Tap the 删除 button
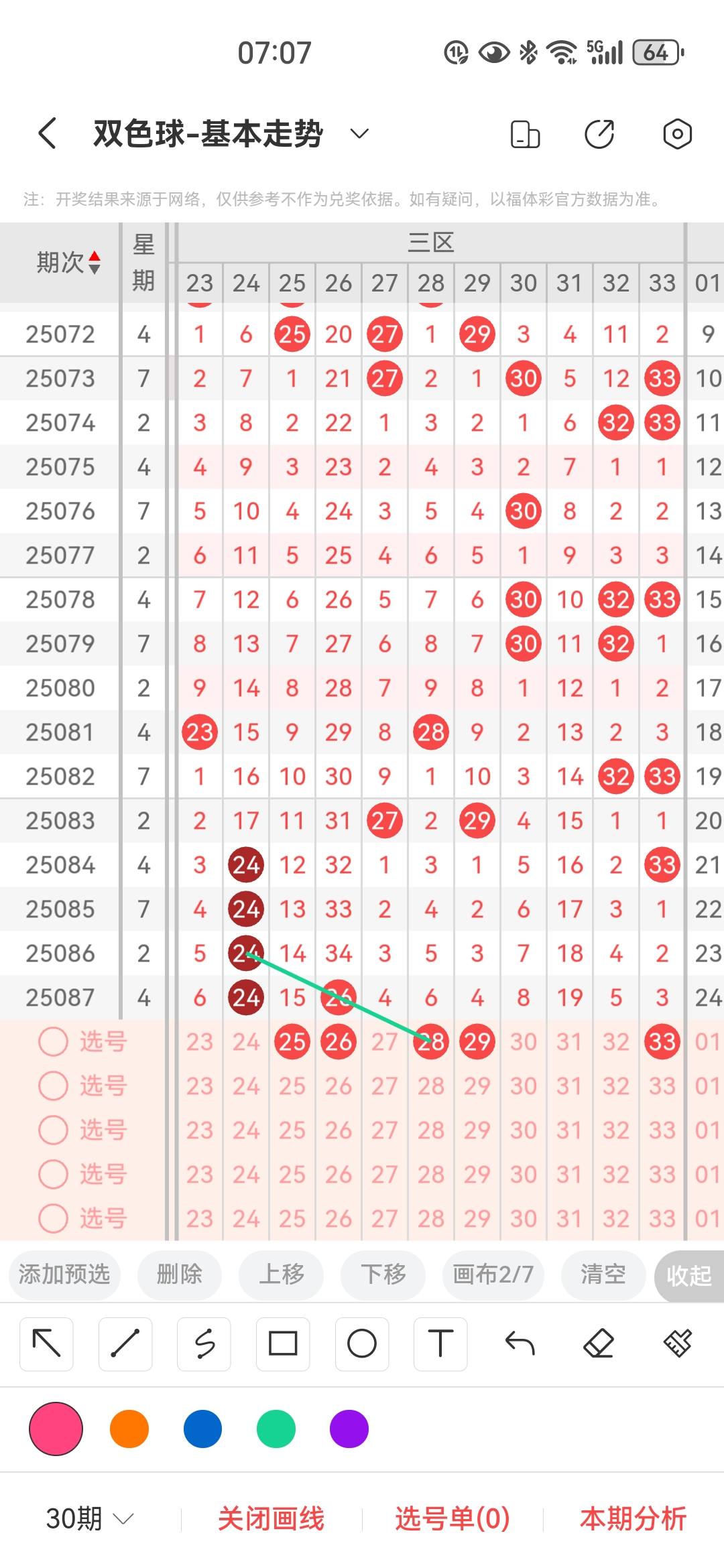Image resolution: width=724 pixels, height=1568 pixels. pos(180,1274)
